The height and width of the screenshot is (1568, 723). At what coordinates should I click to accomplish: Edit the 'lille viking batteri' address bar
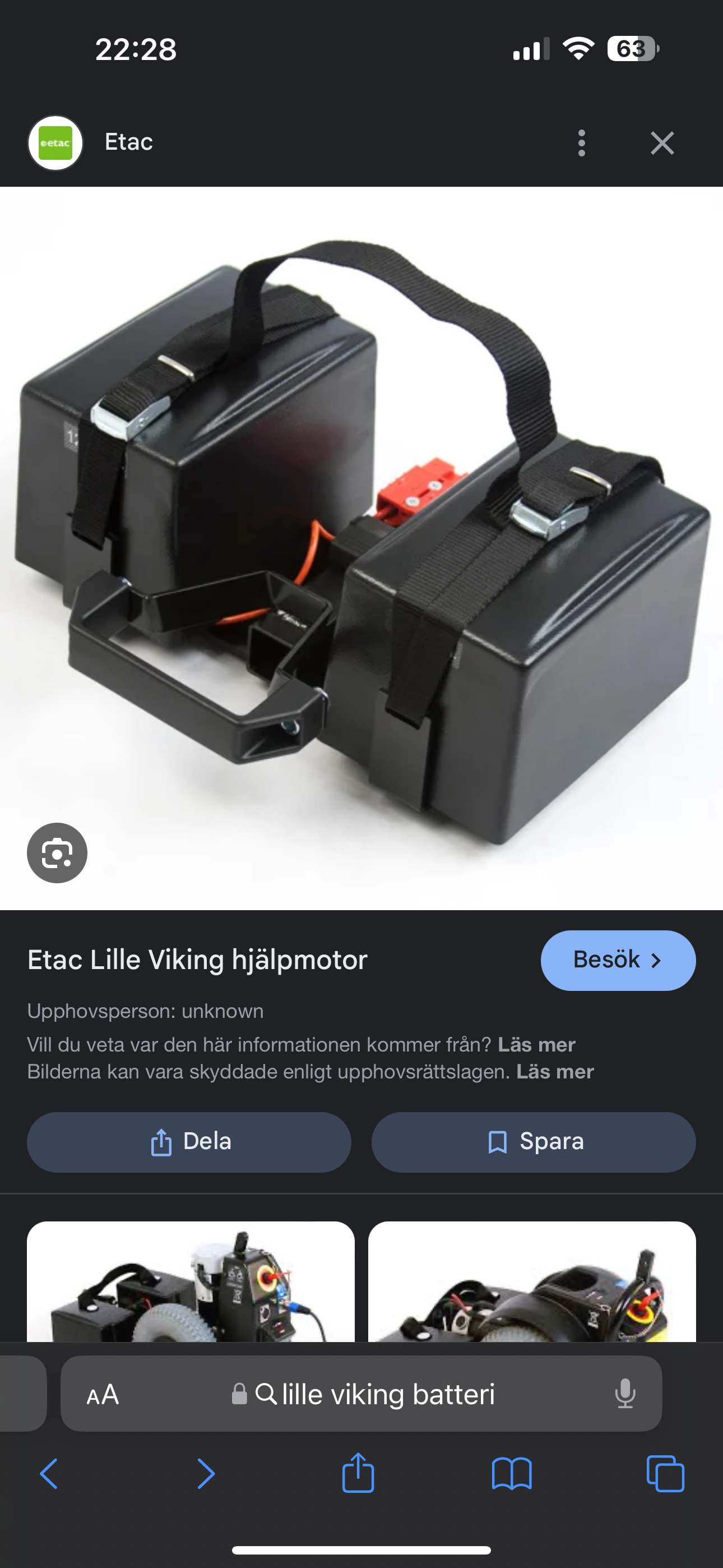click(x=377, y=1394)
